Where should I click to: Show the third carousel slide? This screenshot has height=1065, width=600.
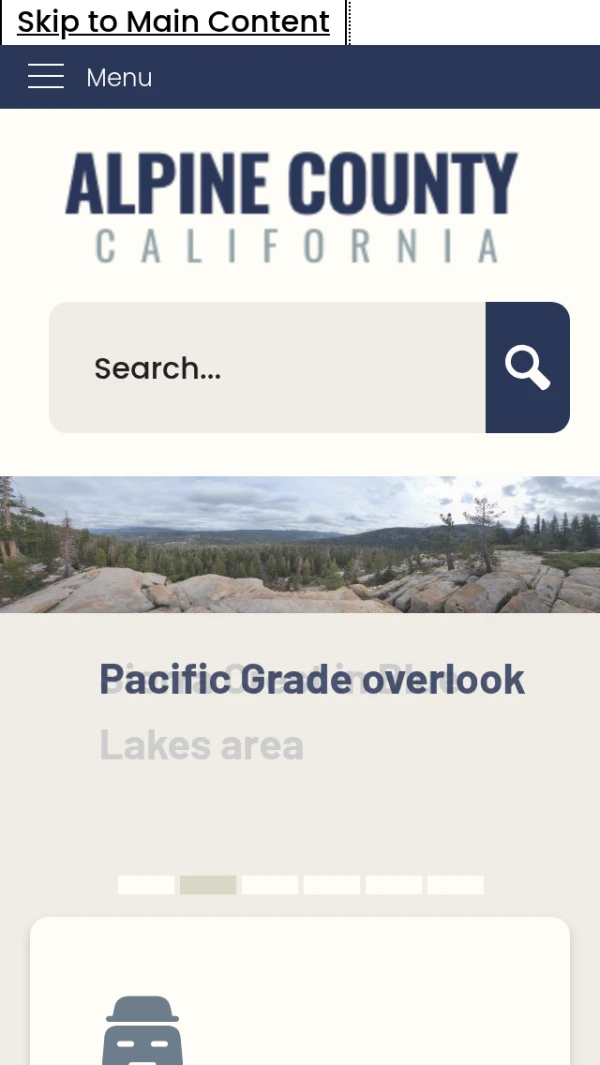pyautogui.click(x=270, y=885)
